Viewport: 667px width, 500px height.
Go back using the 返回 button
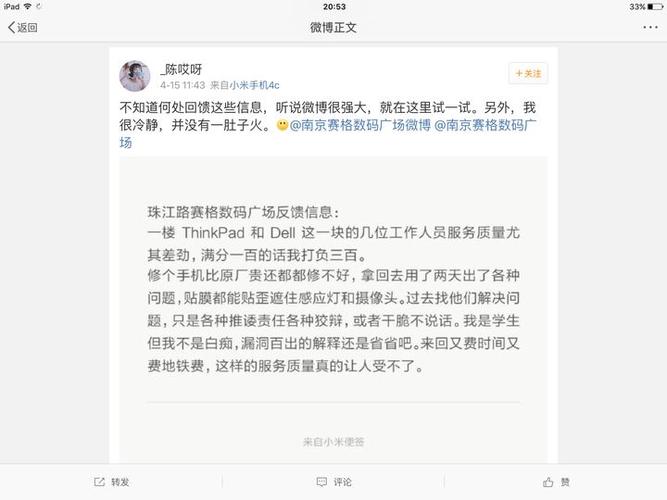tap(23, 27)
